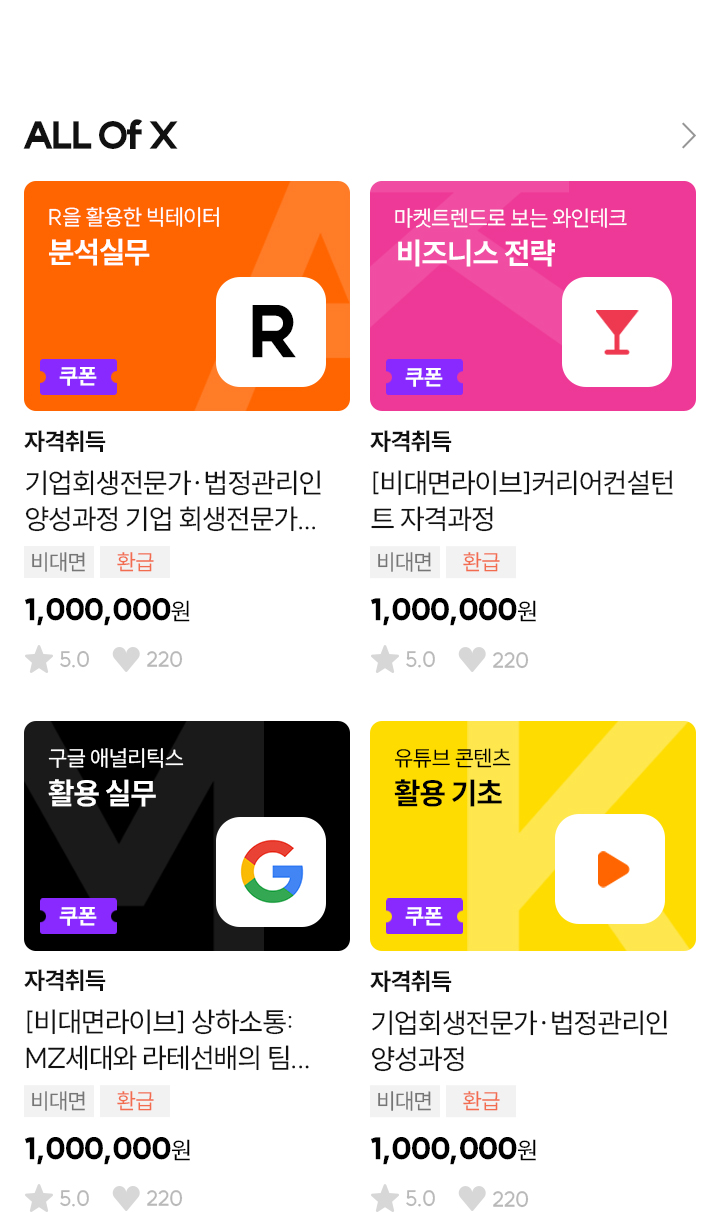This screenshot has width=720, height=1212.
Task: Open the 구글 애널리틱스 활용 실무 course card
Action: coord(187,836)
